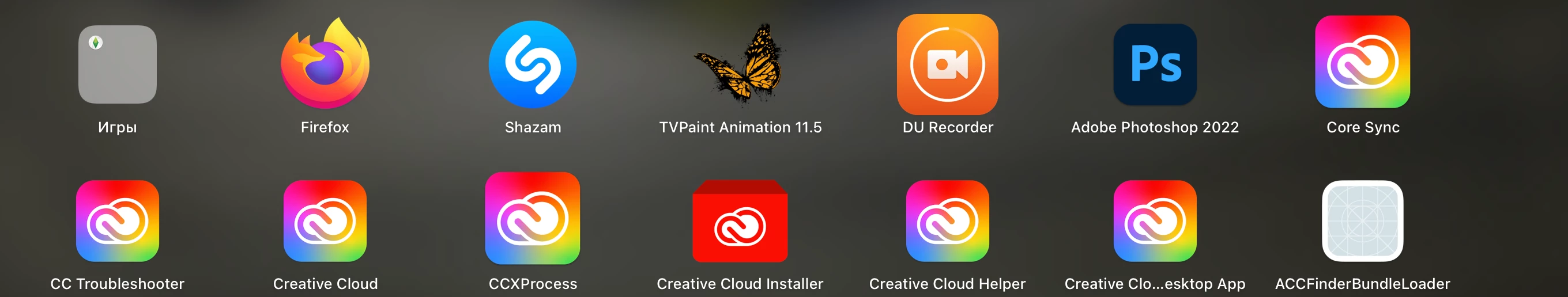Launch ACCFinderBundleLoader
1568x297 pixels.
click(1362, 221)
